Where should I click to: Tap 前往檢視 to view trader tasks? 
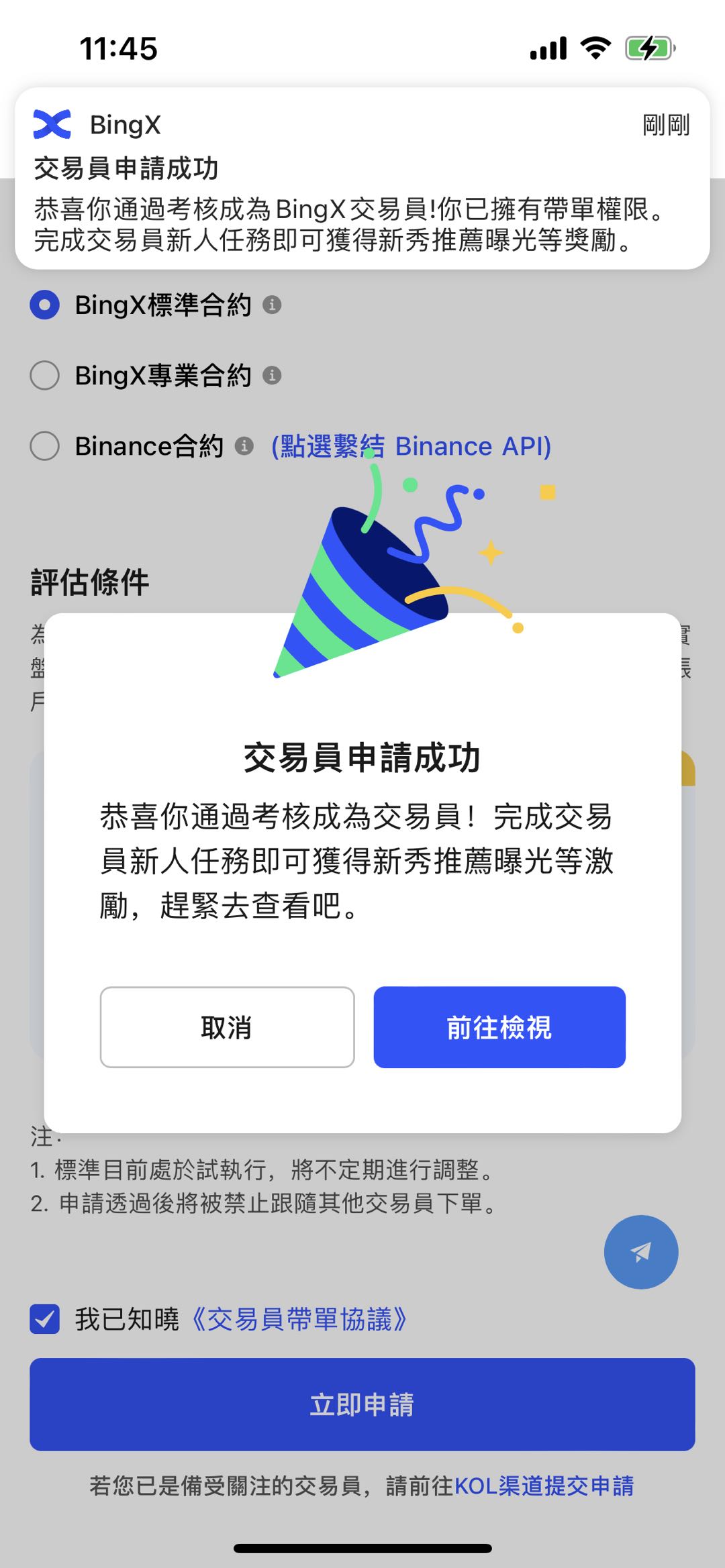[499, 1027]
